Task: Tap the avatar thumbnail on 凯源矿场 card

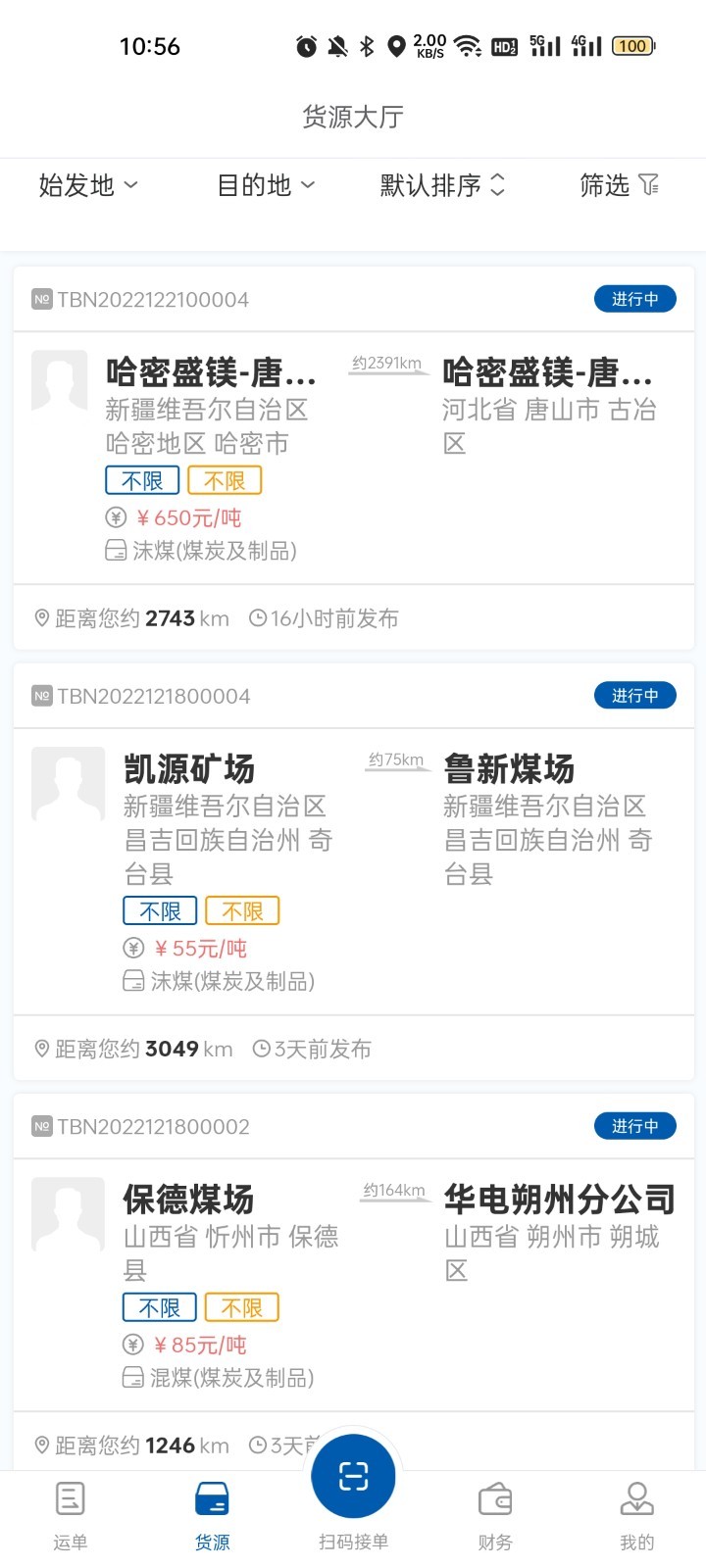Action: click(69, 784)
